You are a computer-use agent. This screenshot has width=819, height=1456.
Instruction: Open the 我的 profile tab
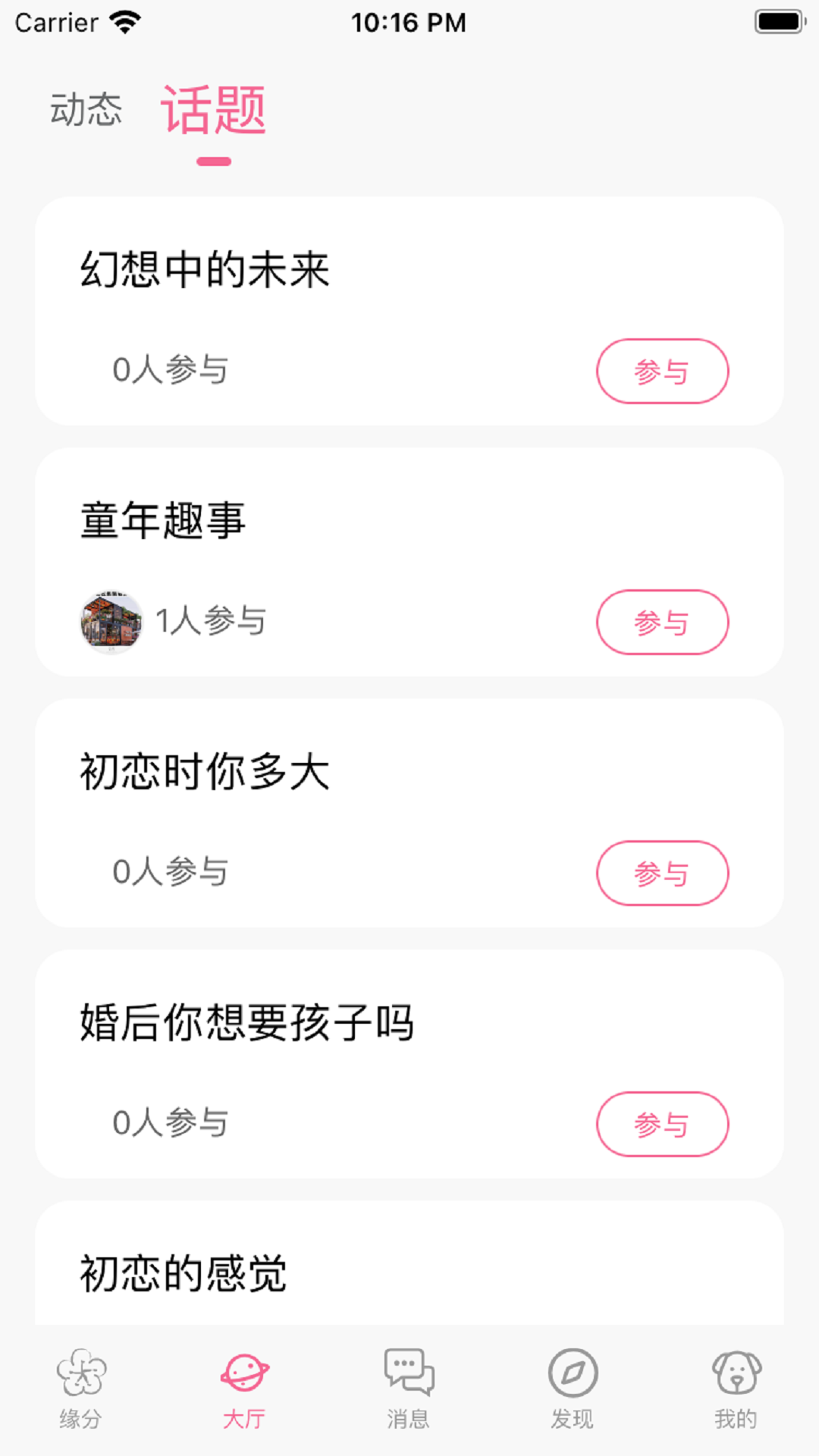736,1389
